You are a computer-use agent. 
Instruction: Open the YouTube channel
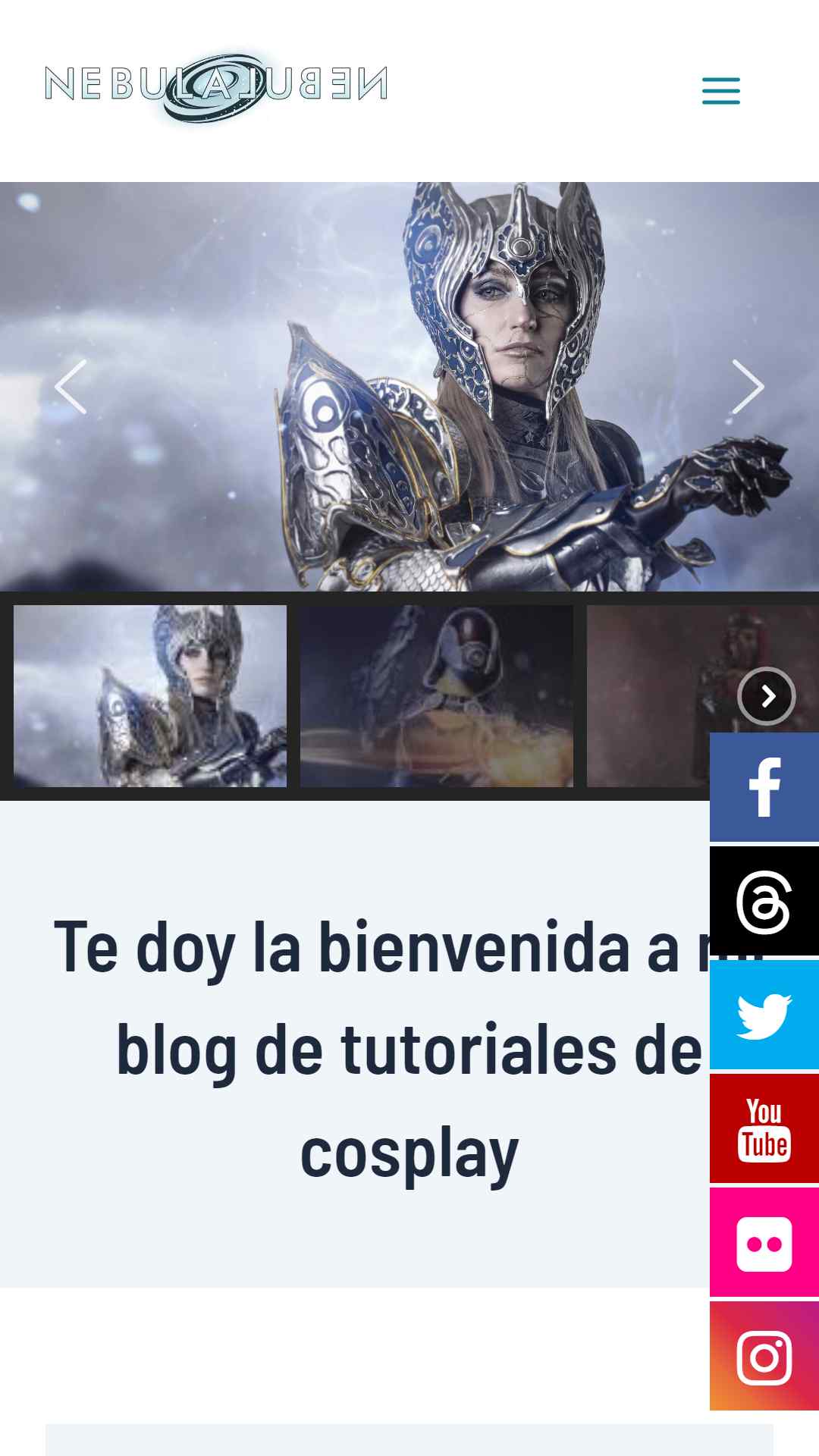(x=764, y=1129)
